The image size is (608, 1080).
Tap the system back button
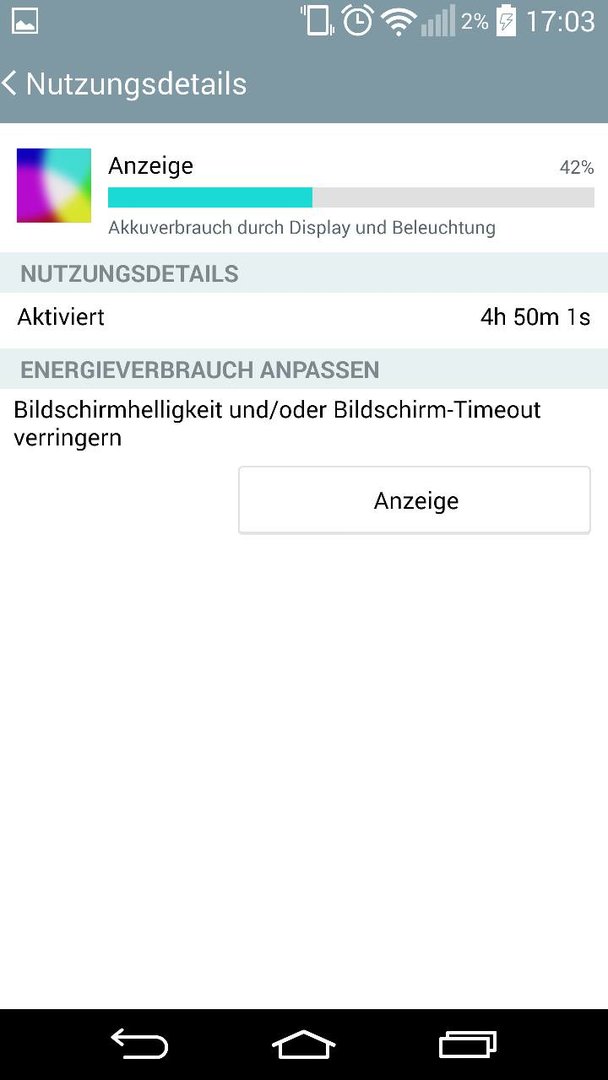click(140, 1044)
